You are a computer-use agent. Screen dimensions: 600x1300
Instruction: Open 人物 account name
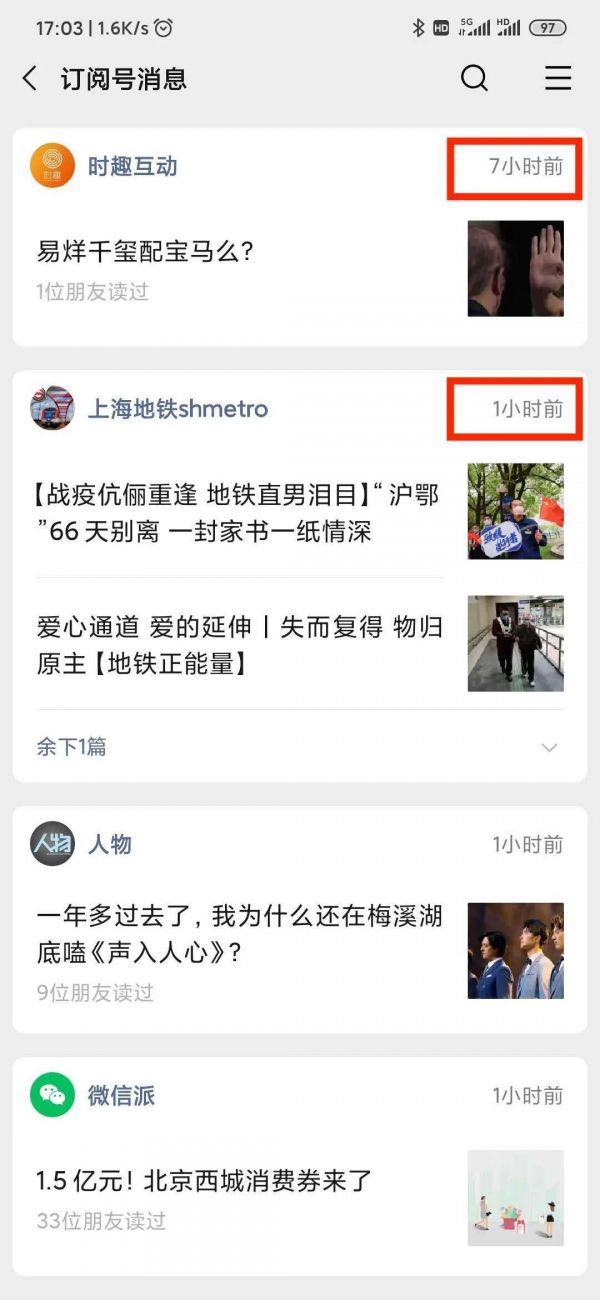click(x=109, y=845)
